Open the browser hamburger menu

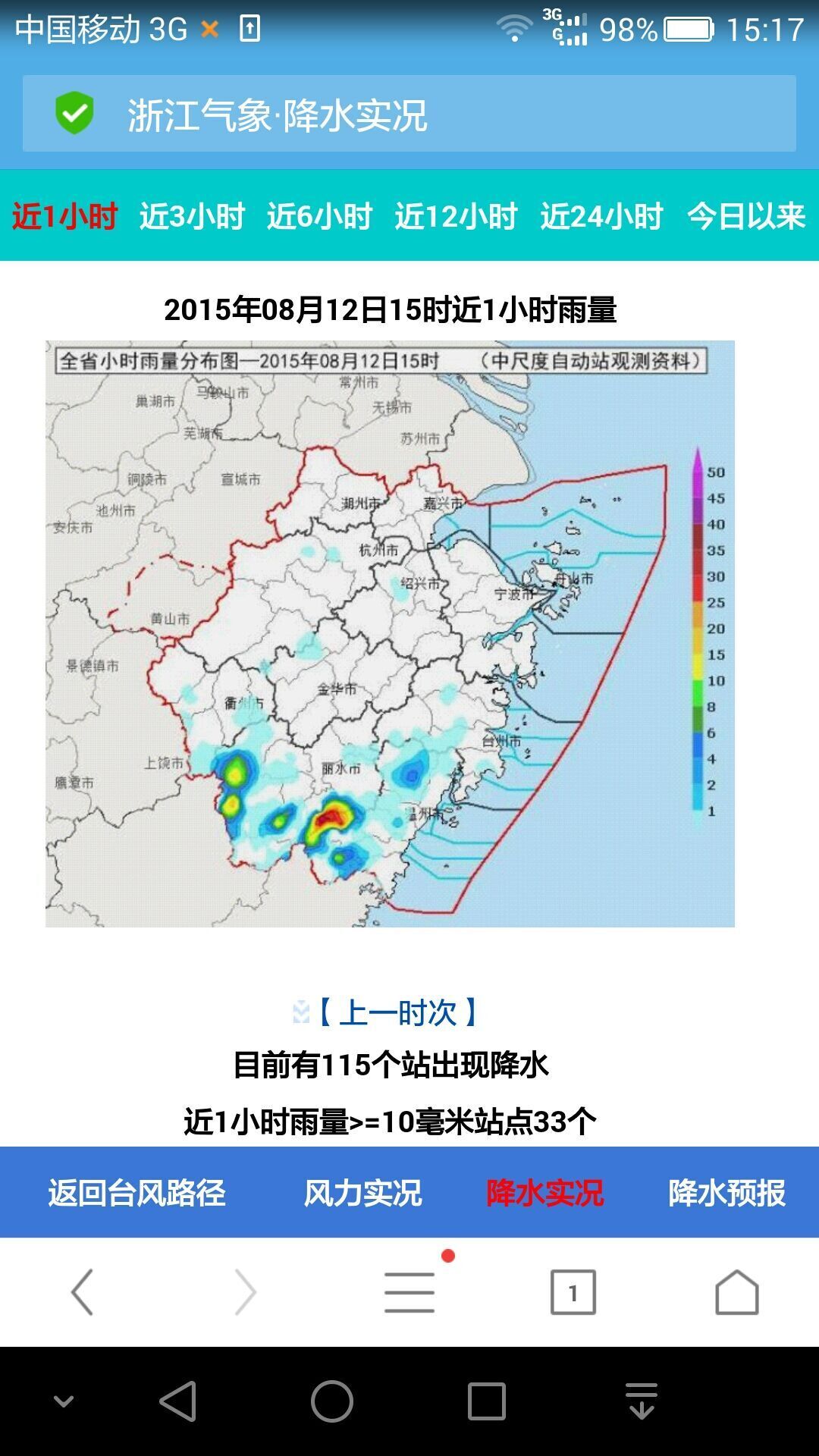[409, 1292]
